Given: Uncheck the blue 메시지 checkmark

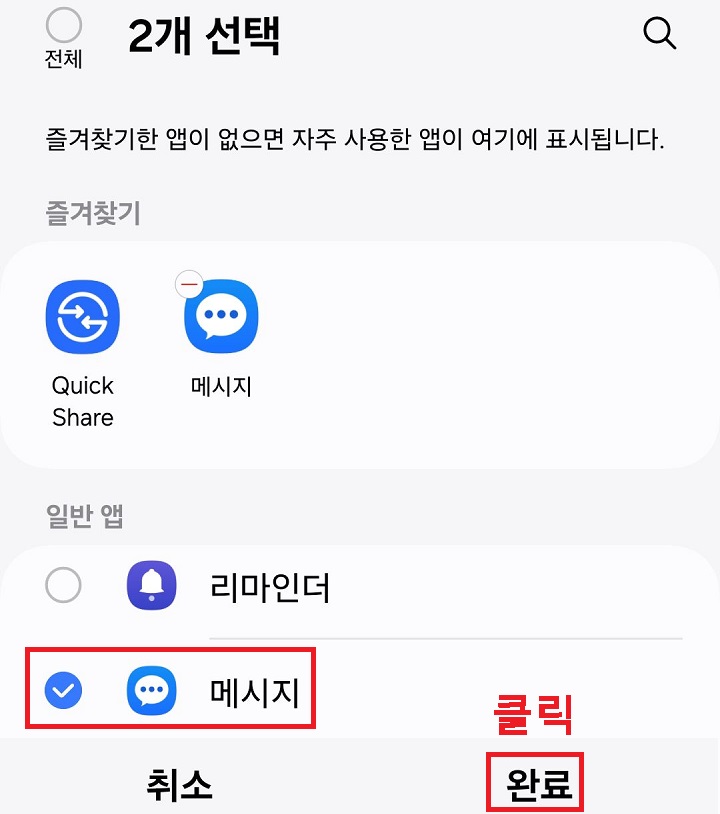Looking at the screenshot, I should coord(63,688).
